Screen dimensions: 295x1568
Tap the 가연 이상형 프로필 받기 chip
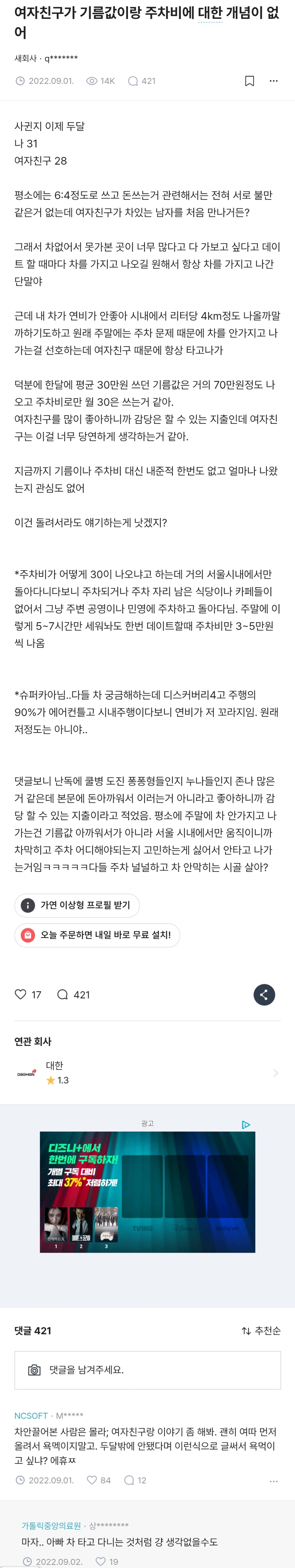[x=77, y=905]
